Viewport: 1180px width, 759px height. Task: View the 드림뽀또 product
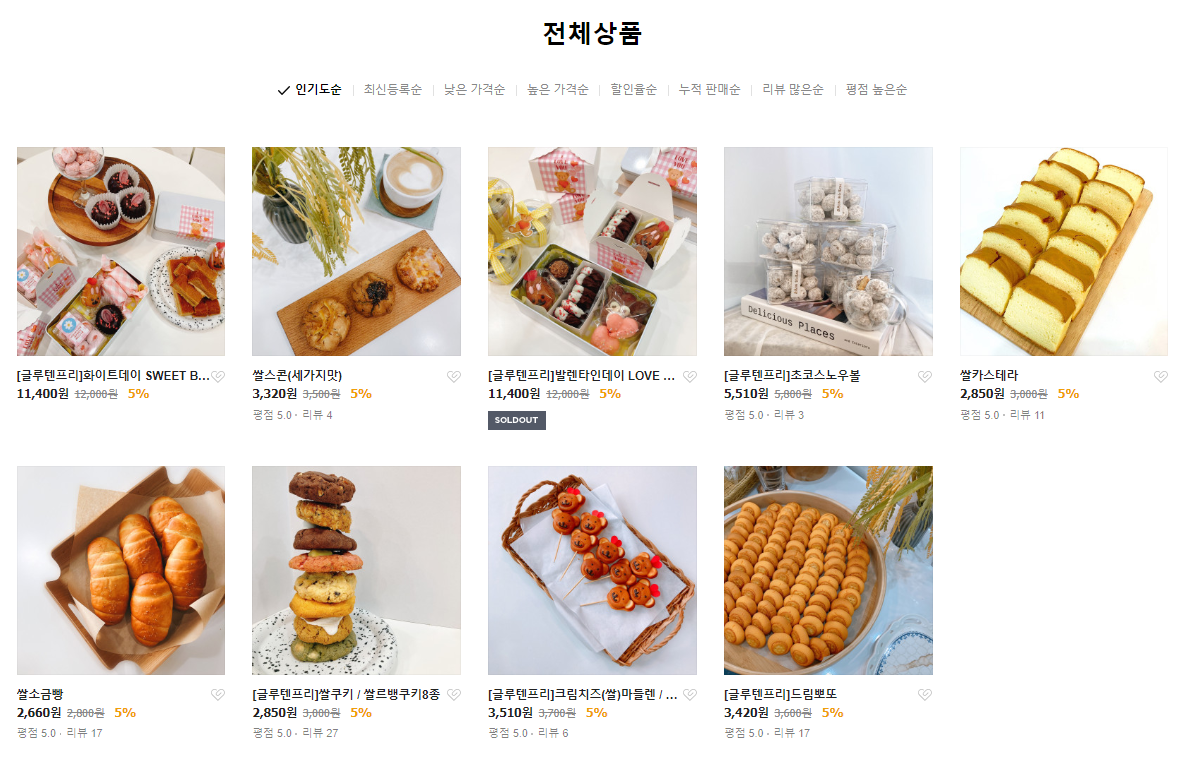[828, 570]
